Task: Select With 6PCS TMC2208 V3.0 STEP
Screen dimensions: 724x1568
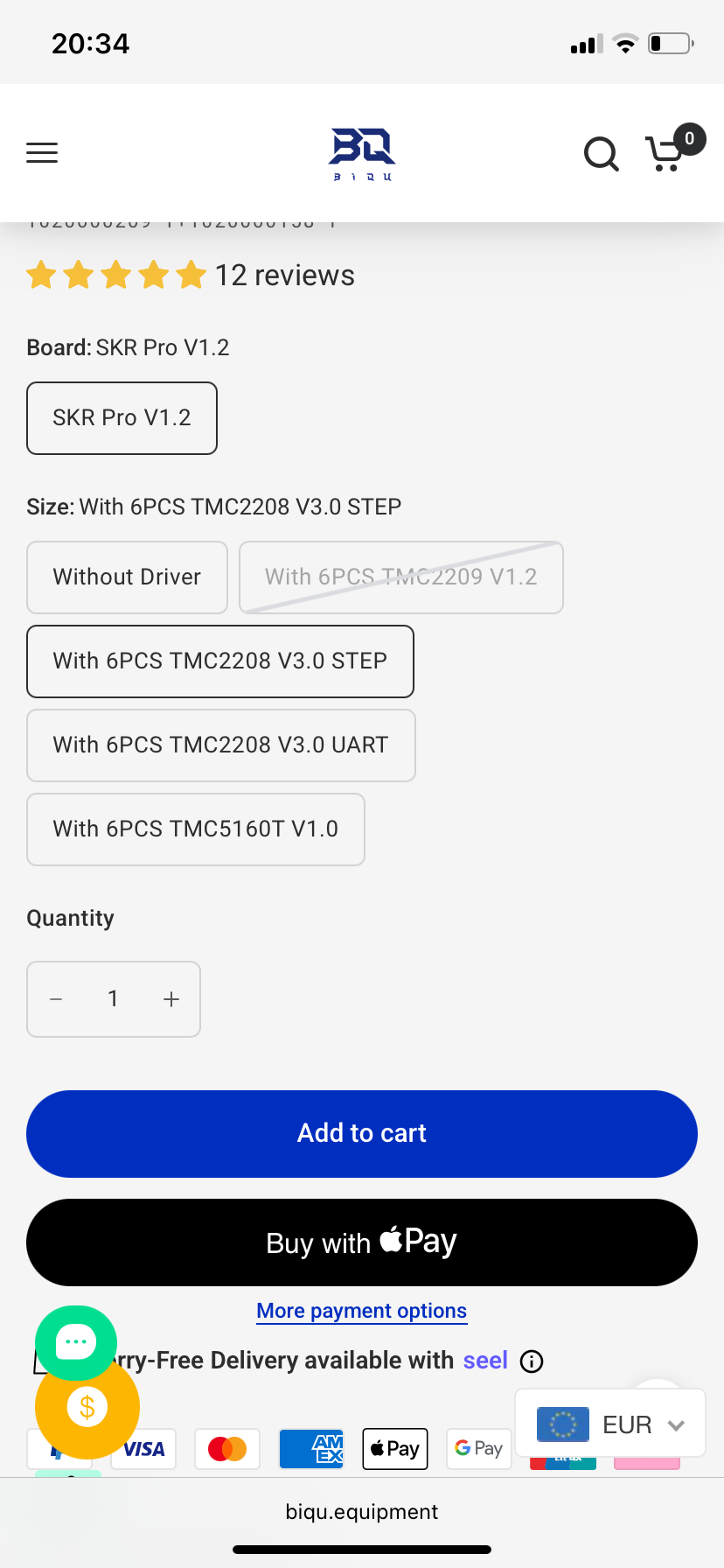Action: (219, 661)
